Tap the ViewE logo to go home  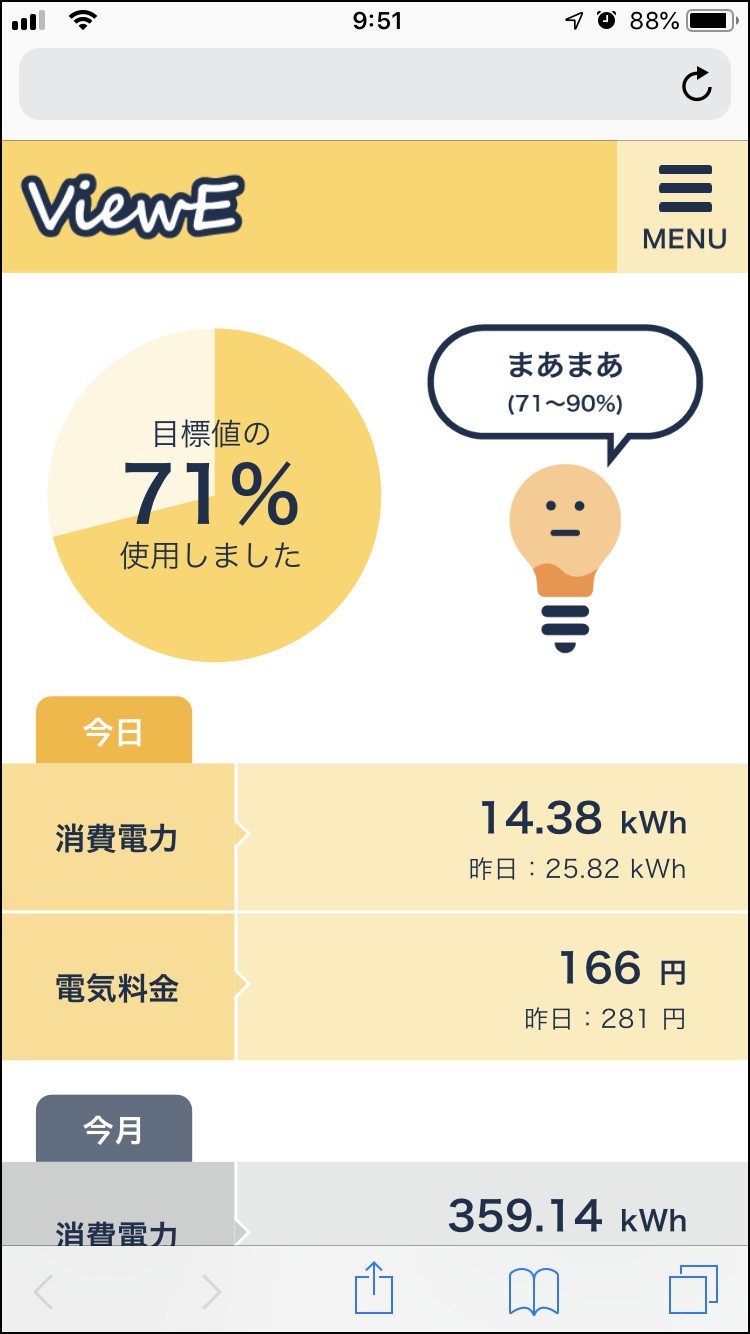click(133, 207)
